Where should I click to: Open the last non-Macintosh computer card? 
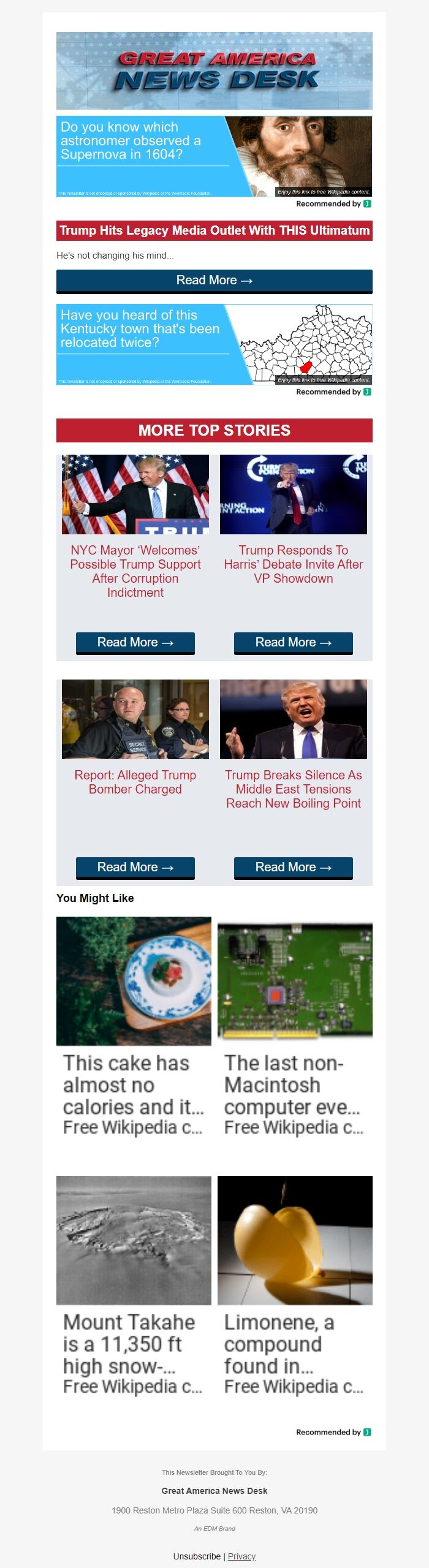point(295,1029)
